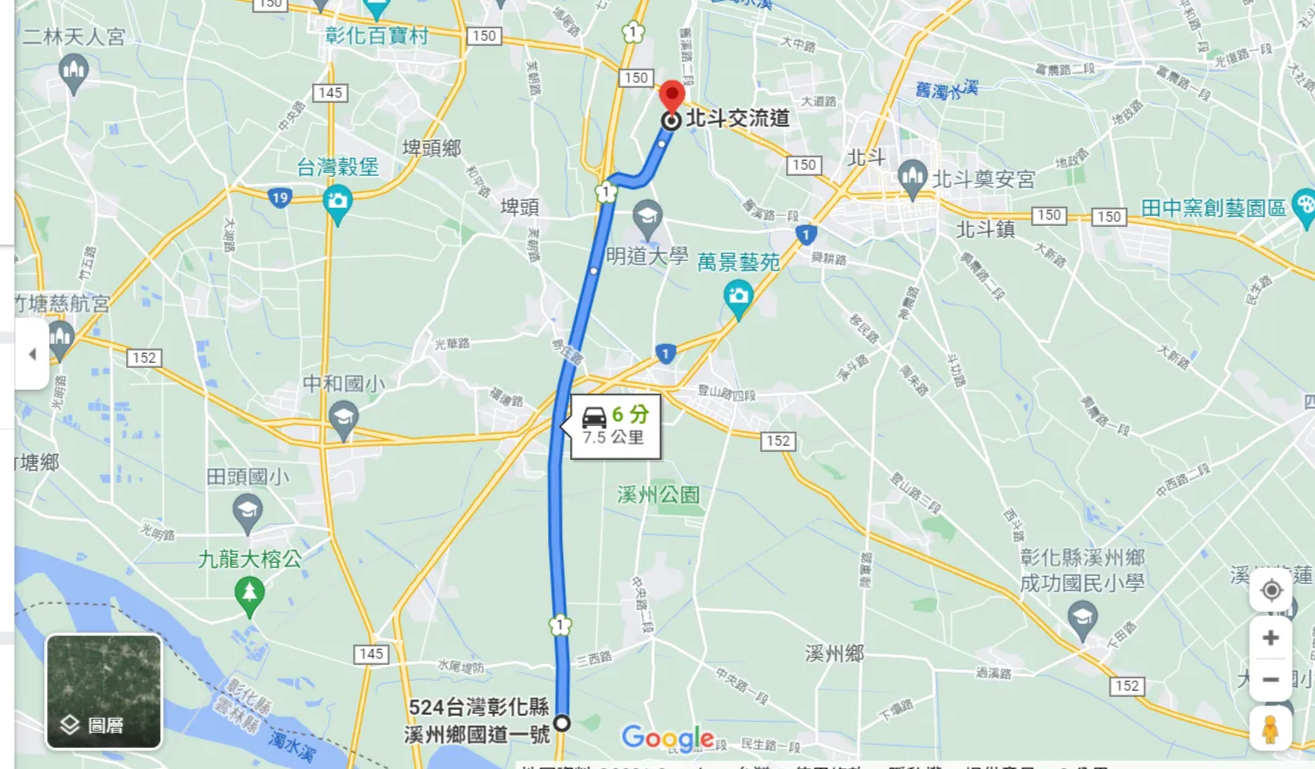Collapse the side panel arrow
This screenshot has width=1315, height=769.
pyautogui.click(x=32, y=354)
